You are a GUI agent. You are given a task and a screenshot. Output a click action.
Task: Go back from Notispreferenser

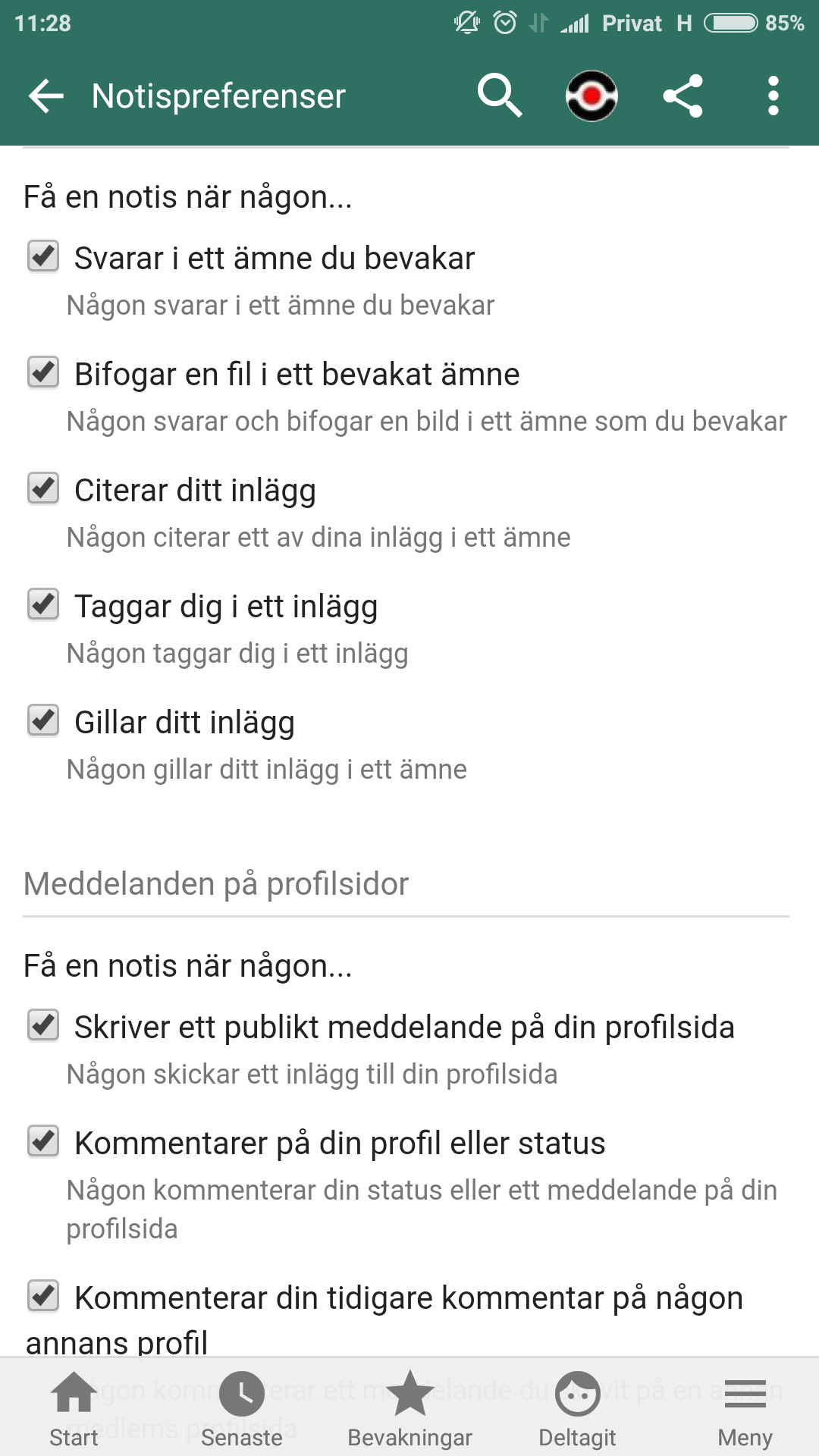[45, 96]
